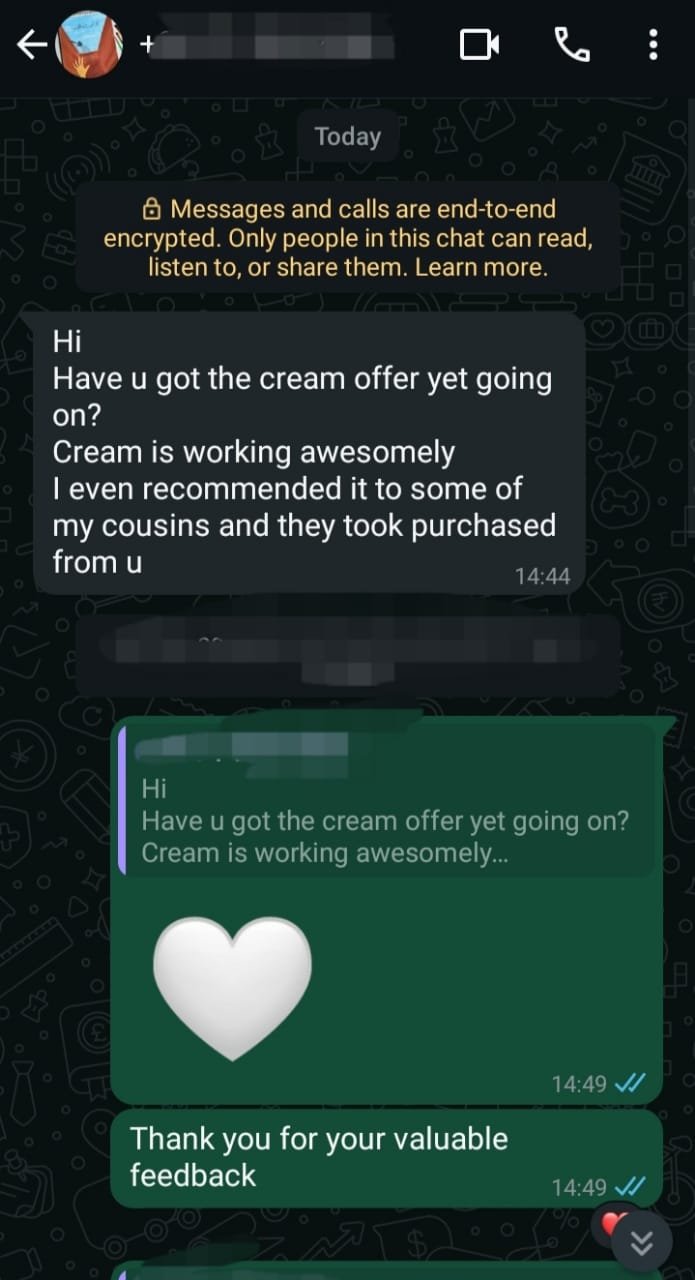Start a video call
Screen dimensions: 695x1280
(479, 44)
